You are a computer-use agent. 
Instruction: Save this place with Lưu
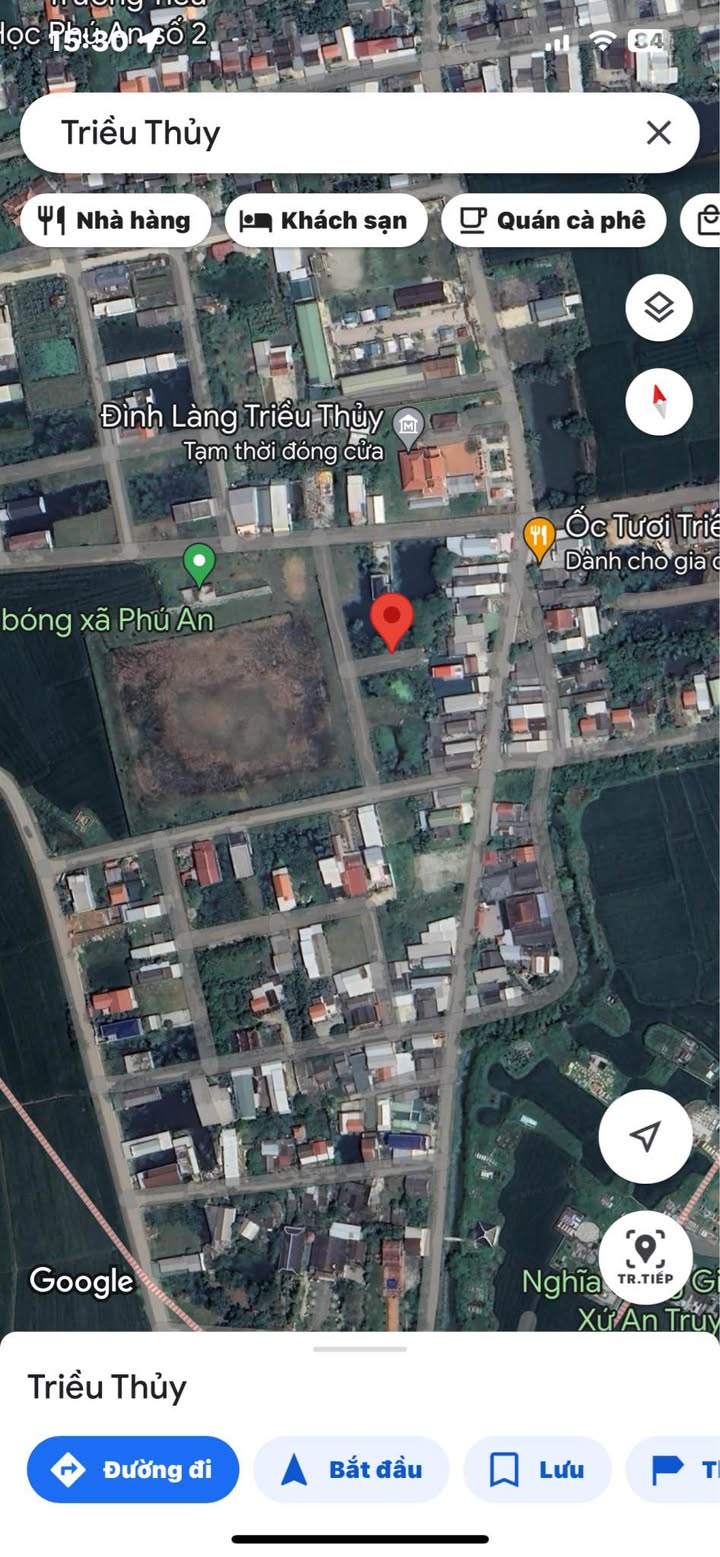pyautogui.click(x=537, y=1469)
